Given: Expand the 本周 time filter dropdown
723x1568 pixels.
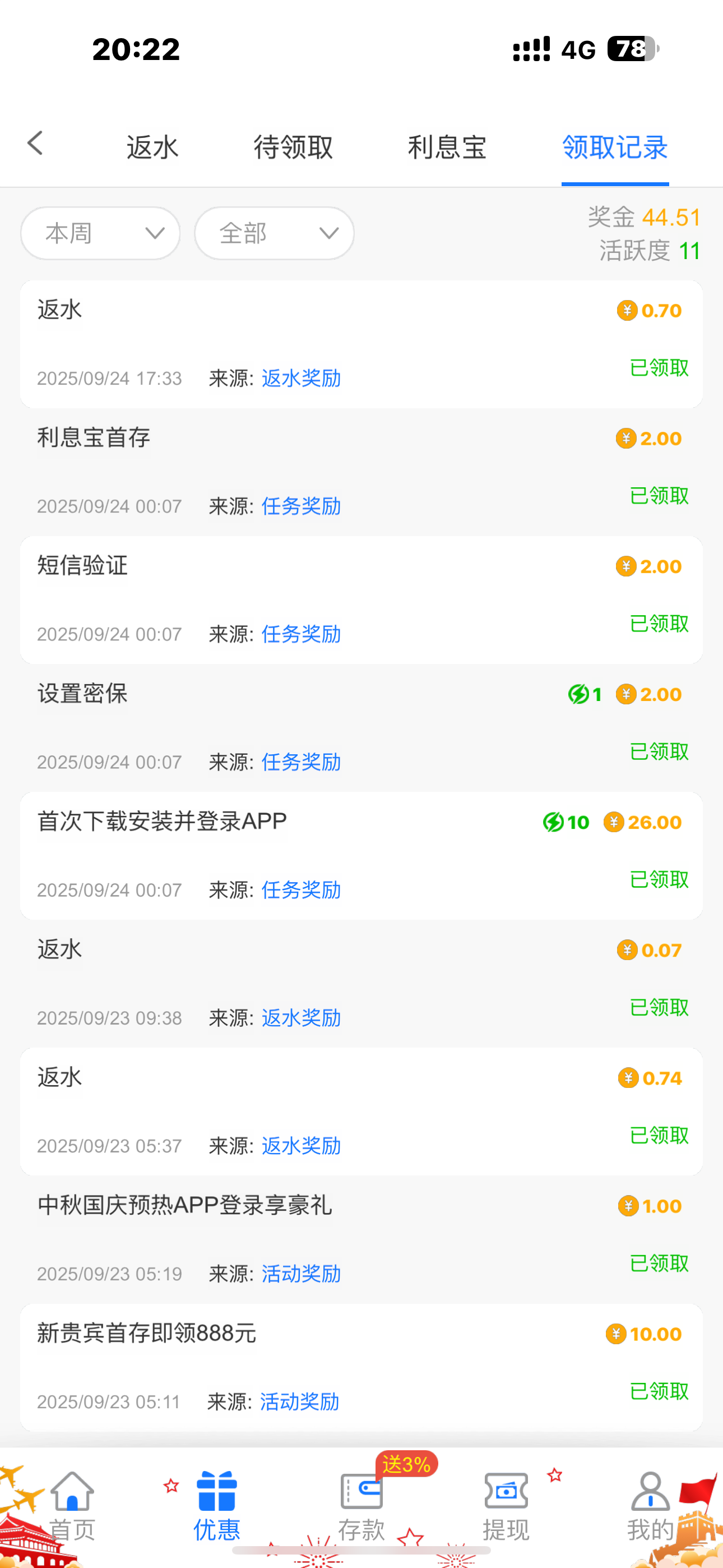Looking at the screenshot, I should coord(100,233).
